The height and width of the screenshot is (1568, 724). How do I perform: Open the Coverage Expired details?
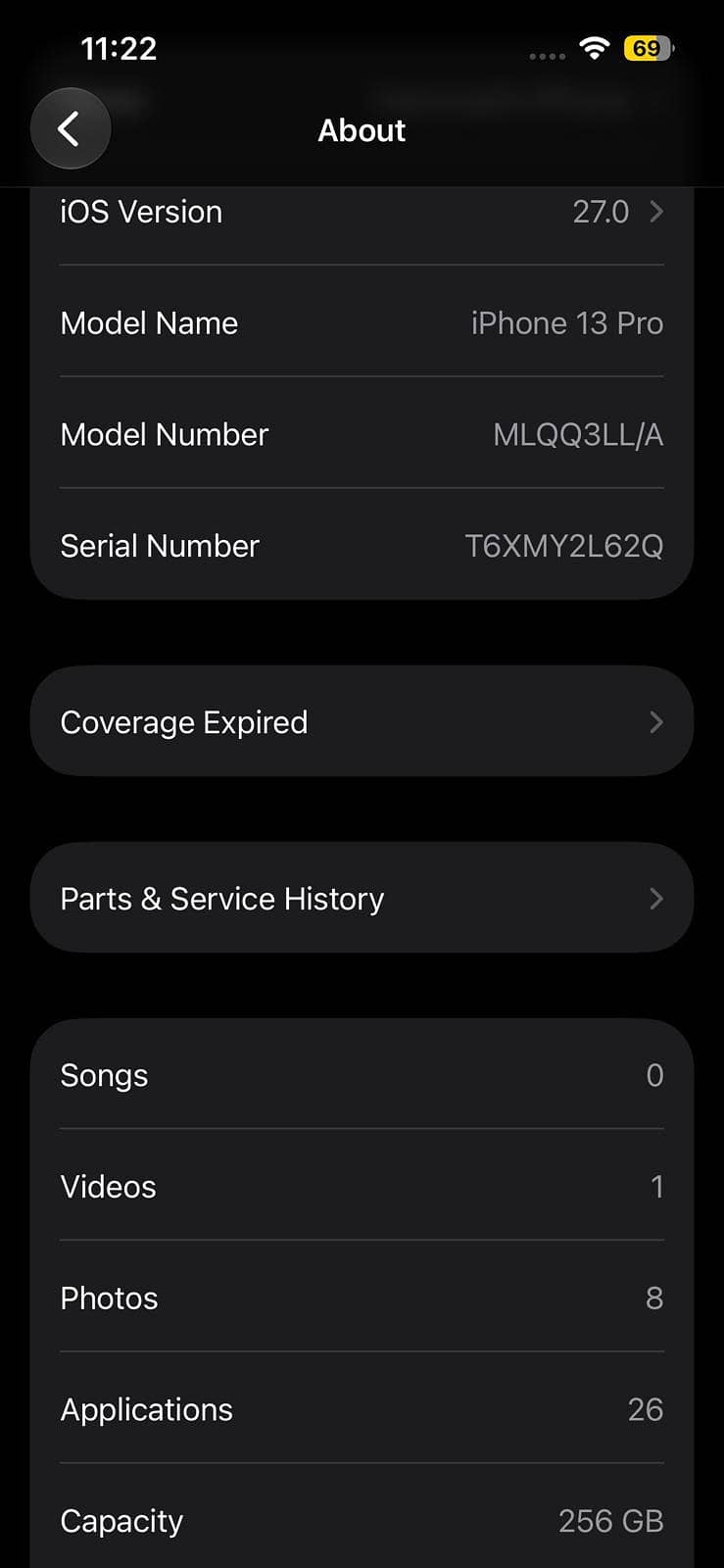362,721
